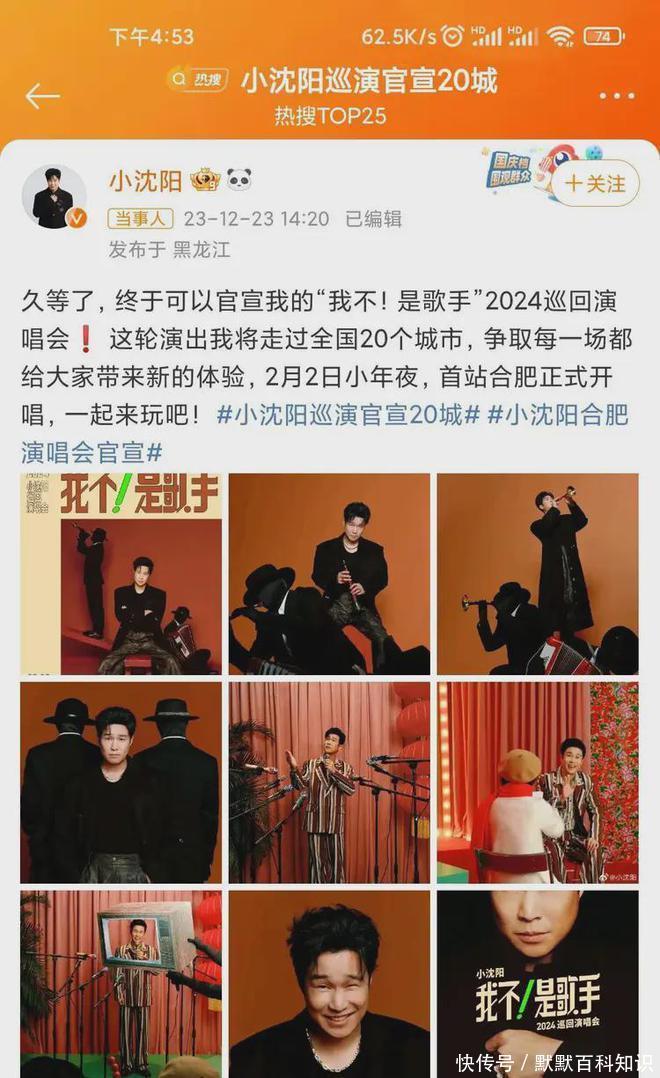The width and height of the screenshot is (660, 1078).
Task: View the photo with two men in hats
Action: tap(121, 781)
